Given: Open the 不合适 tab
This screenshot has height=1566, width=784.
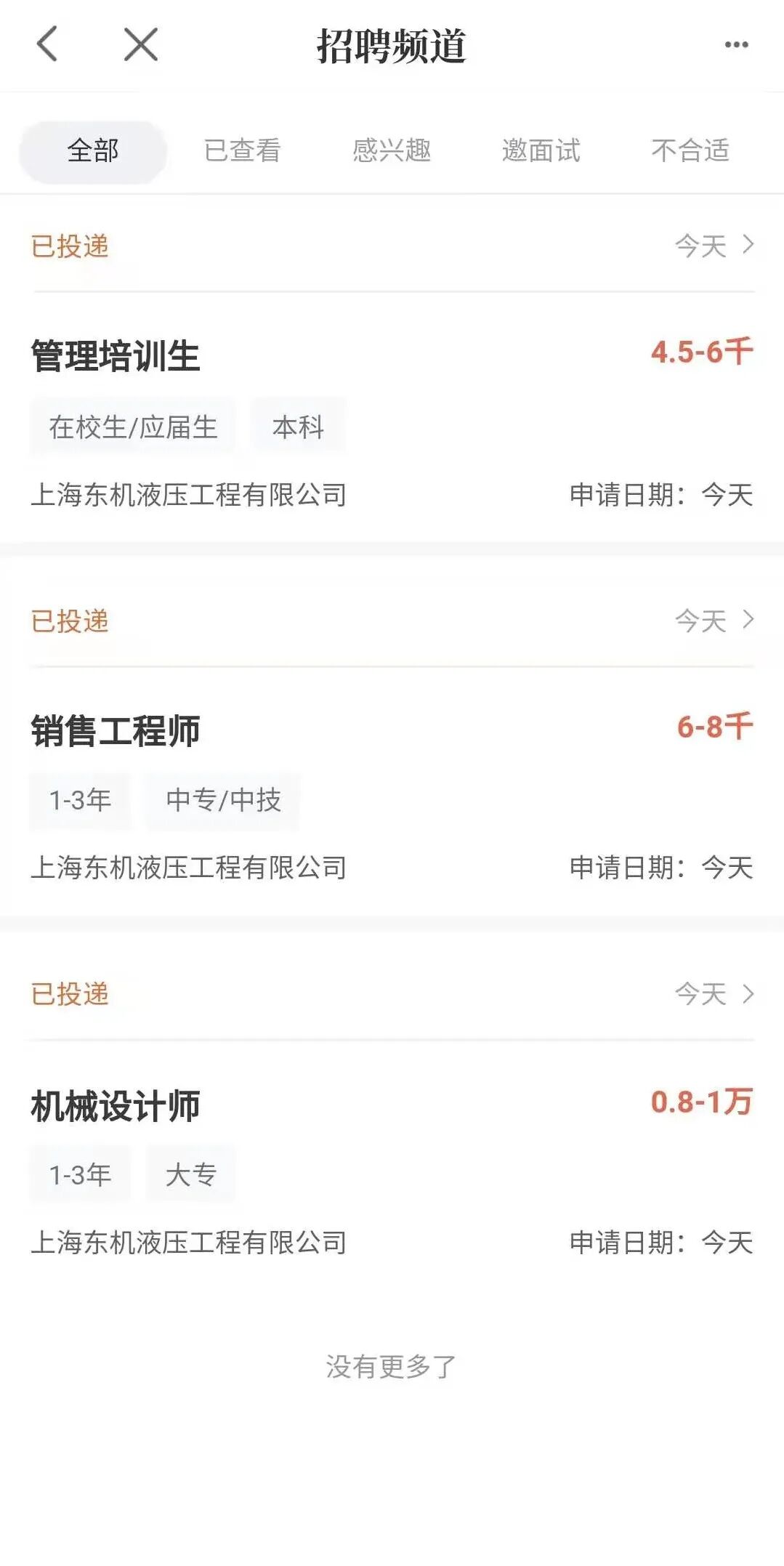Looking at the screenshot, I should 691,151.
